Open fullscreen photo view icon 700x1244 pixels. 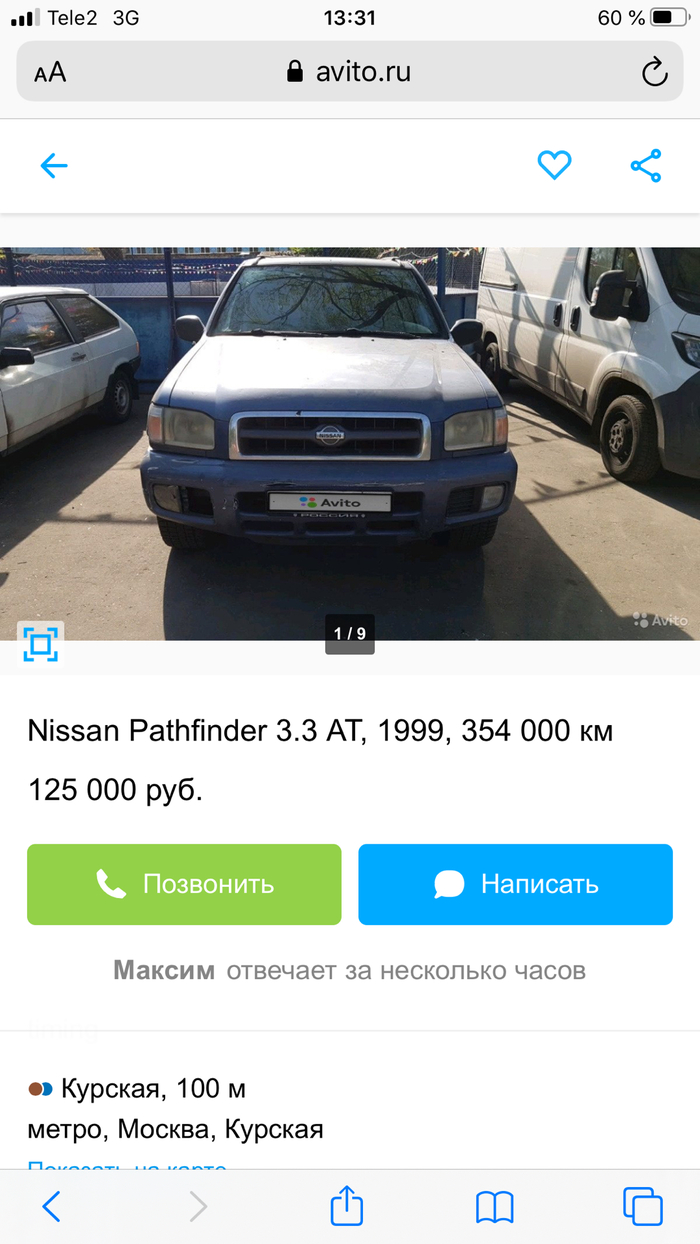(x=41, y=644)
